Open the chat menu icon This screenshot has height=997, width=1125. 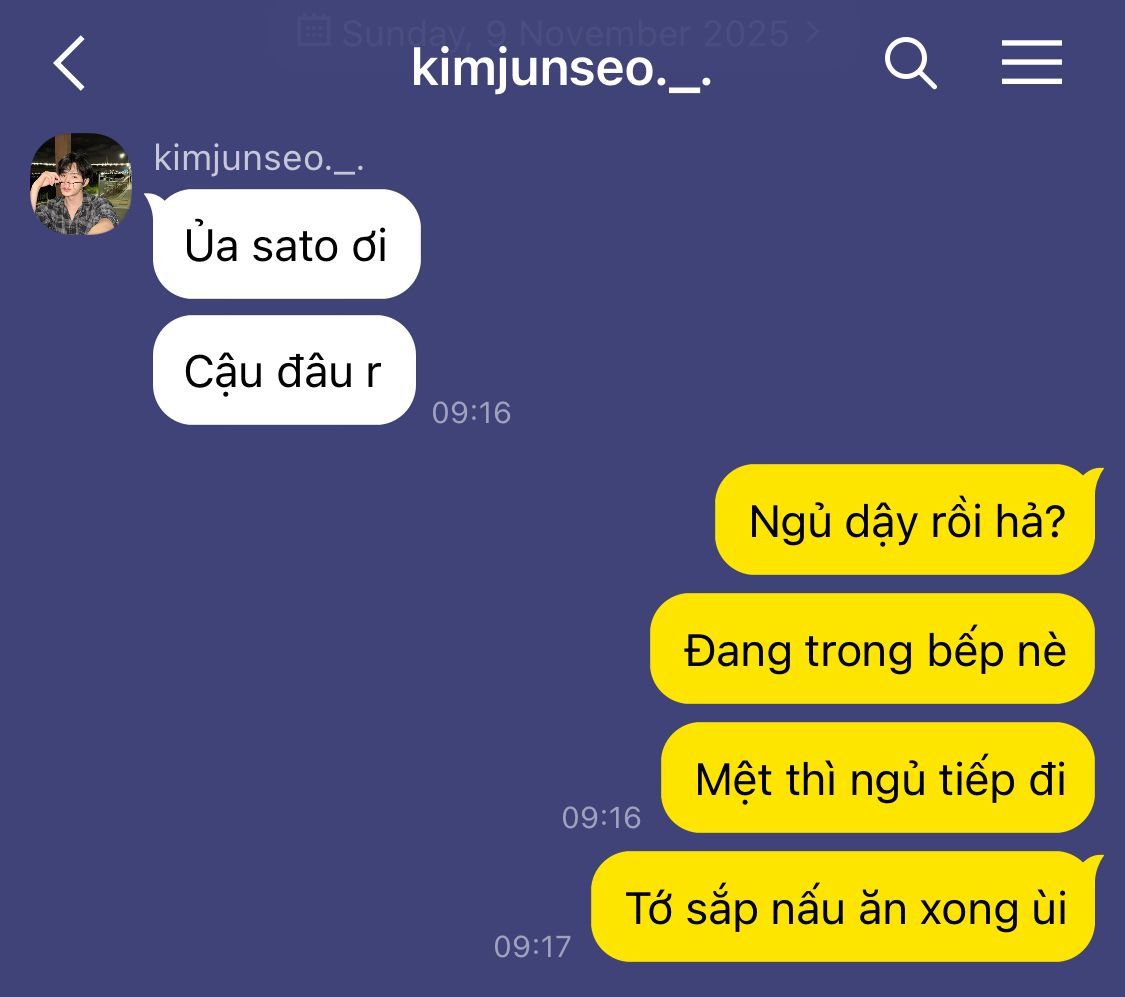(x=1031, y=64)
